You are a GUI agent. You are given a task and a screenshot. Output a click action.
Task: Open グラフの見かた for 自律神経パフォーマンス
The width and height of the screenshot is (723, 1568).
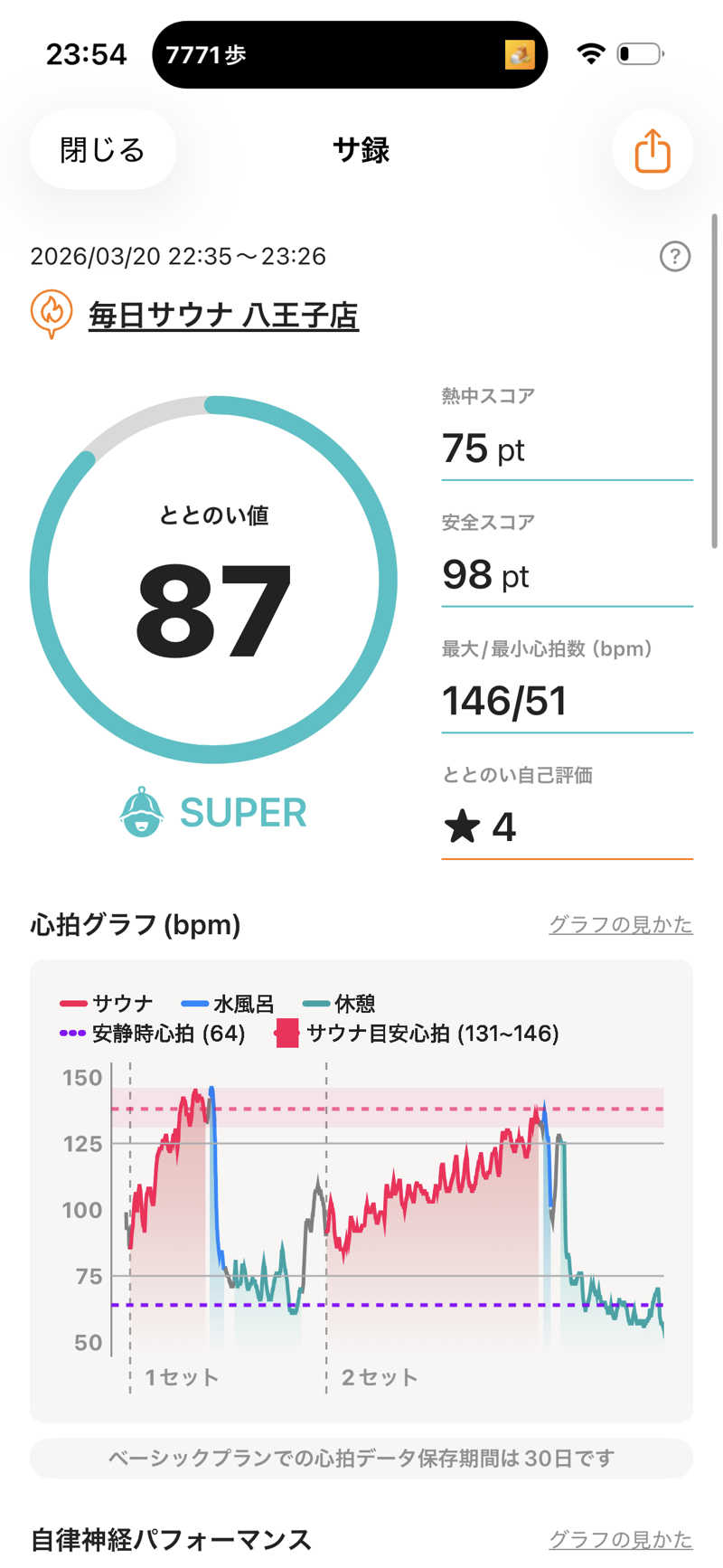click(620, 1539)
